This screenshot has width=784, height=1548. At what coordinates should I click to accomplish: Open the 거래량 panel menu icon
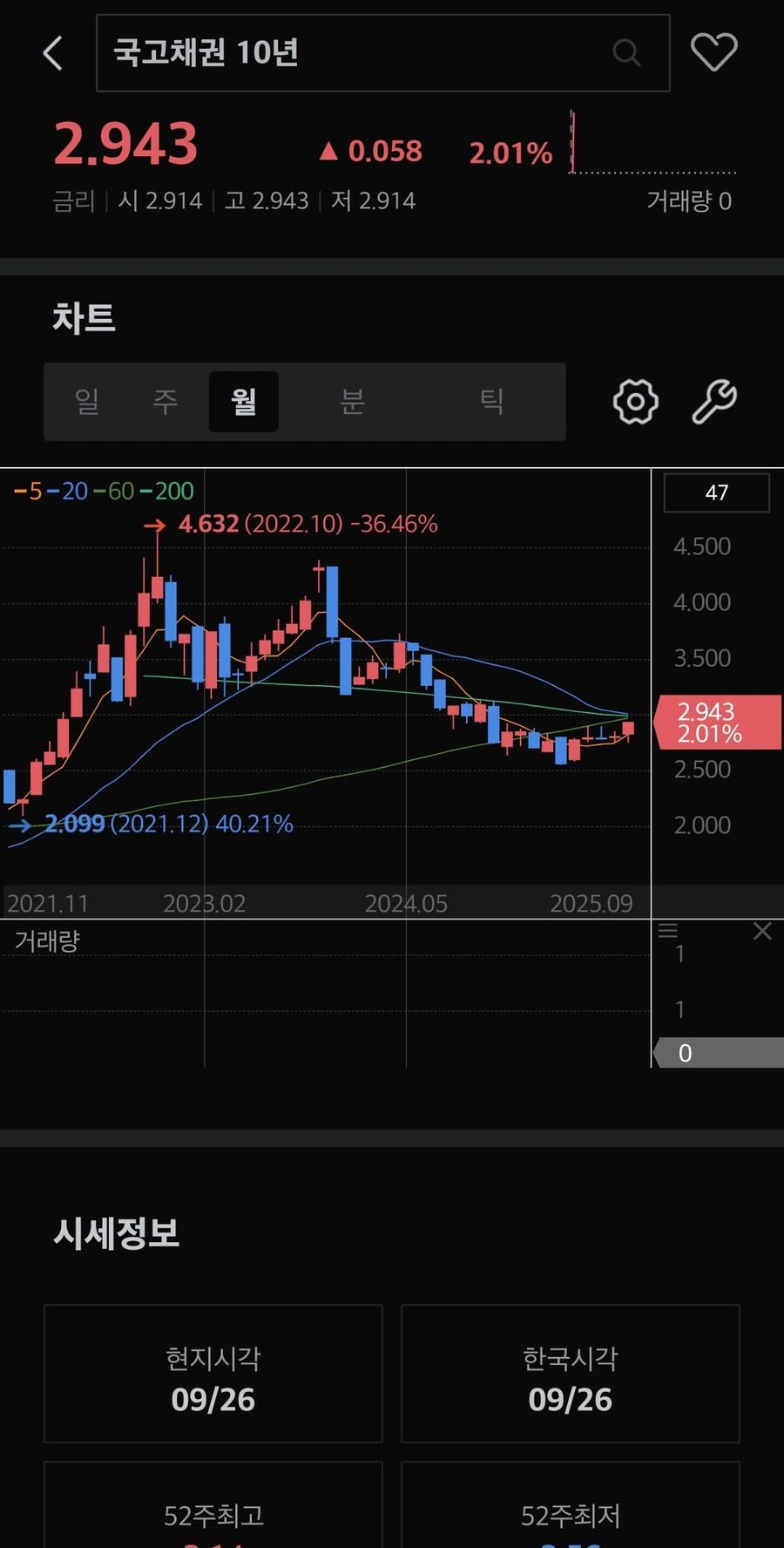point(668,931)
